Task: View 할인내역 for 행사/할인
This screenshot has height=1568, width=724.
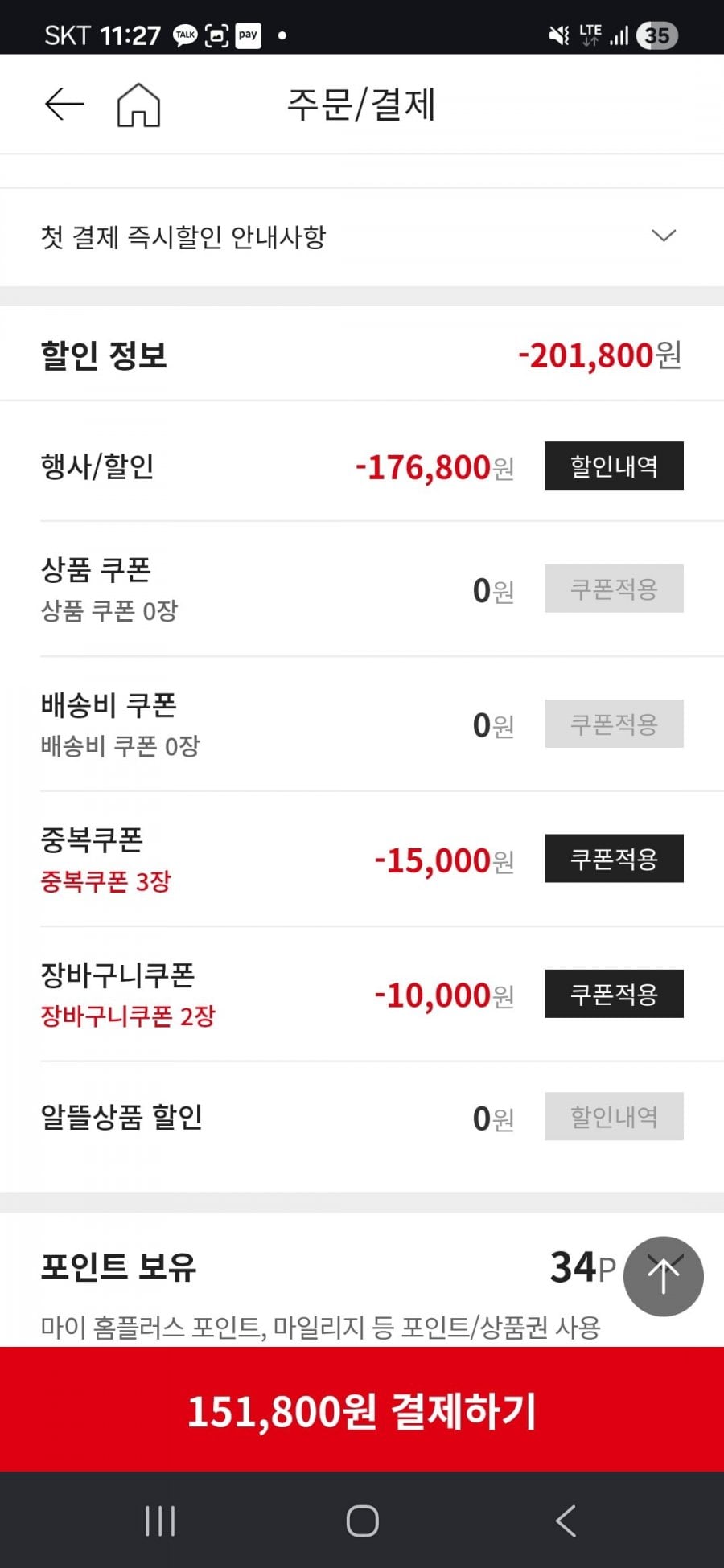Action: tap(614, 466)
